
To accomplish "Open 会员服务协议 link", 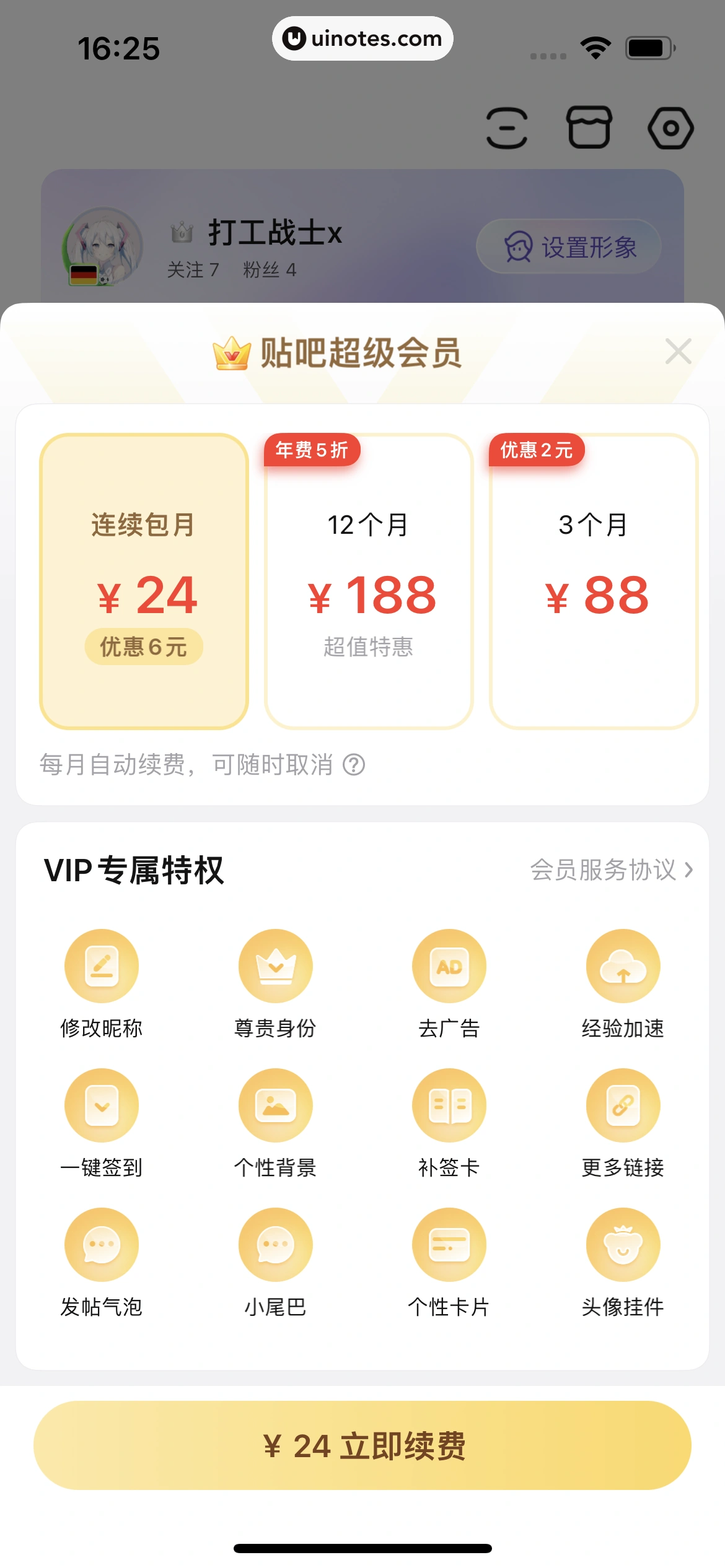I will click(611, 869).
